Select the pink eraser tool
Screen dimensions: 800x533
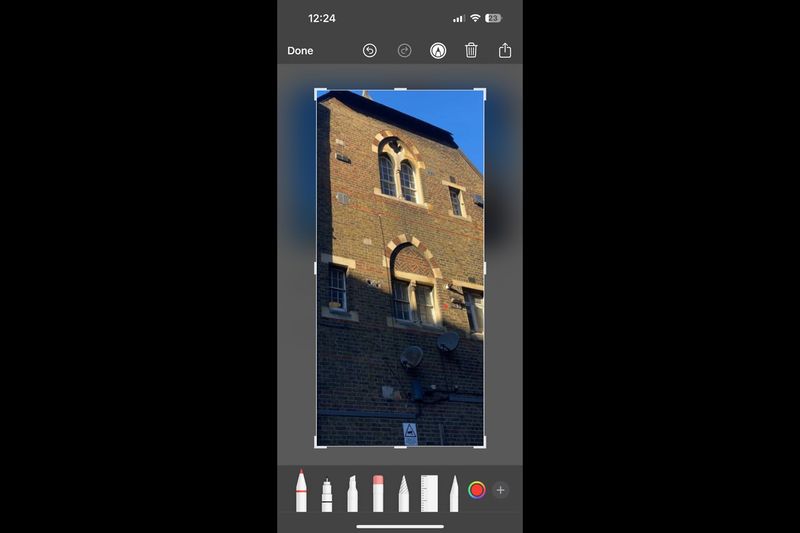(378, 493)
